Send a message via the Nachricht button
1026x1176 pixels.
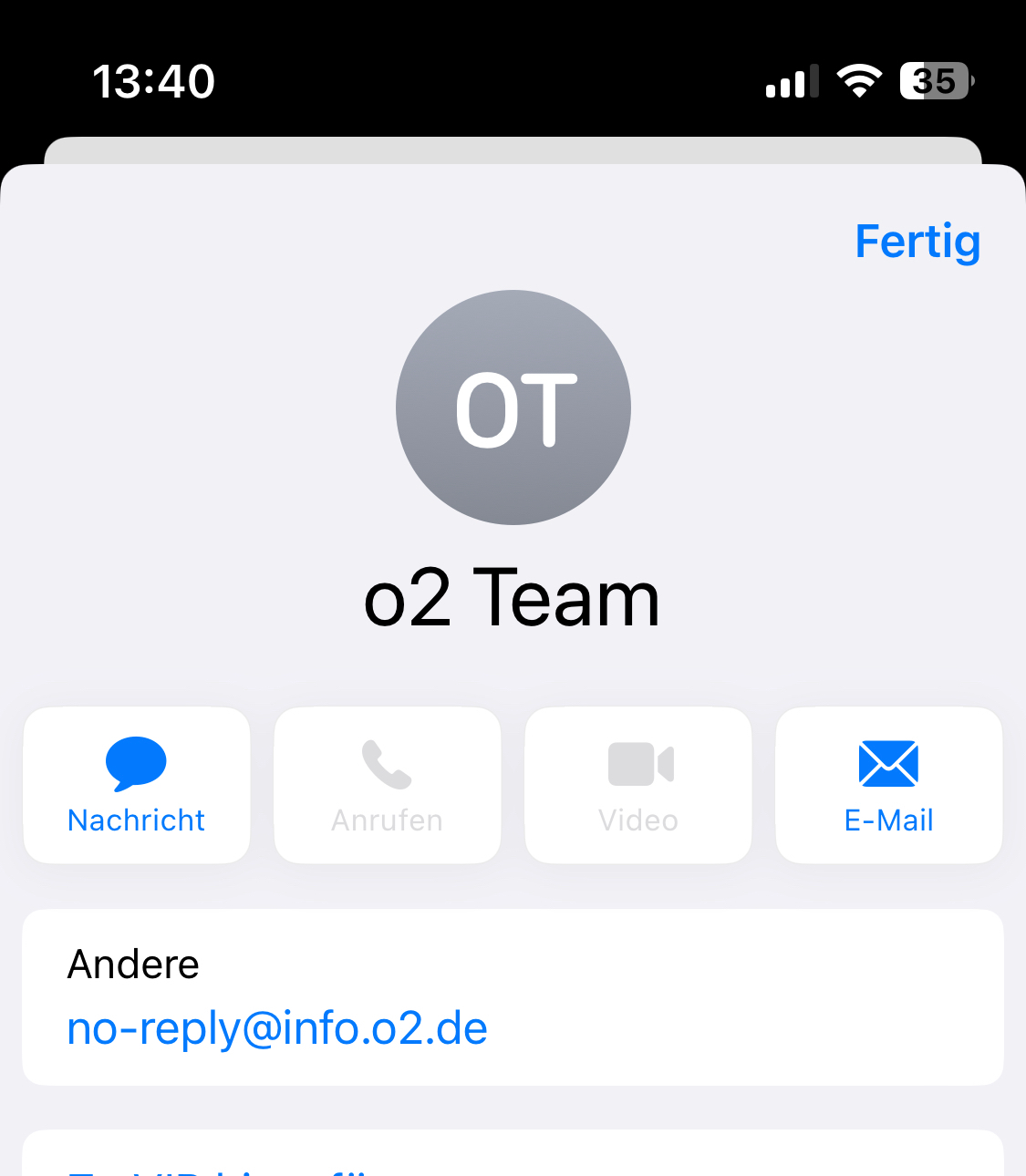137,785
